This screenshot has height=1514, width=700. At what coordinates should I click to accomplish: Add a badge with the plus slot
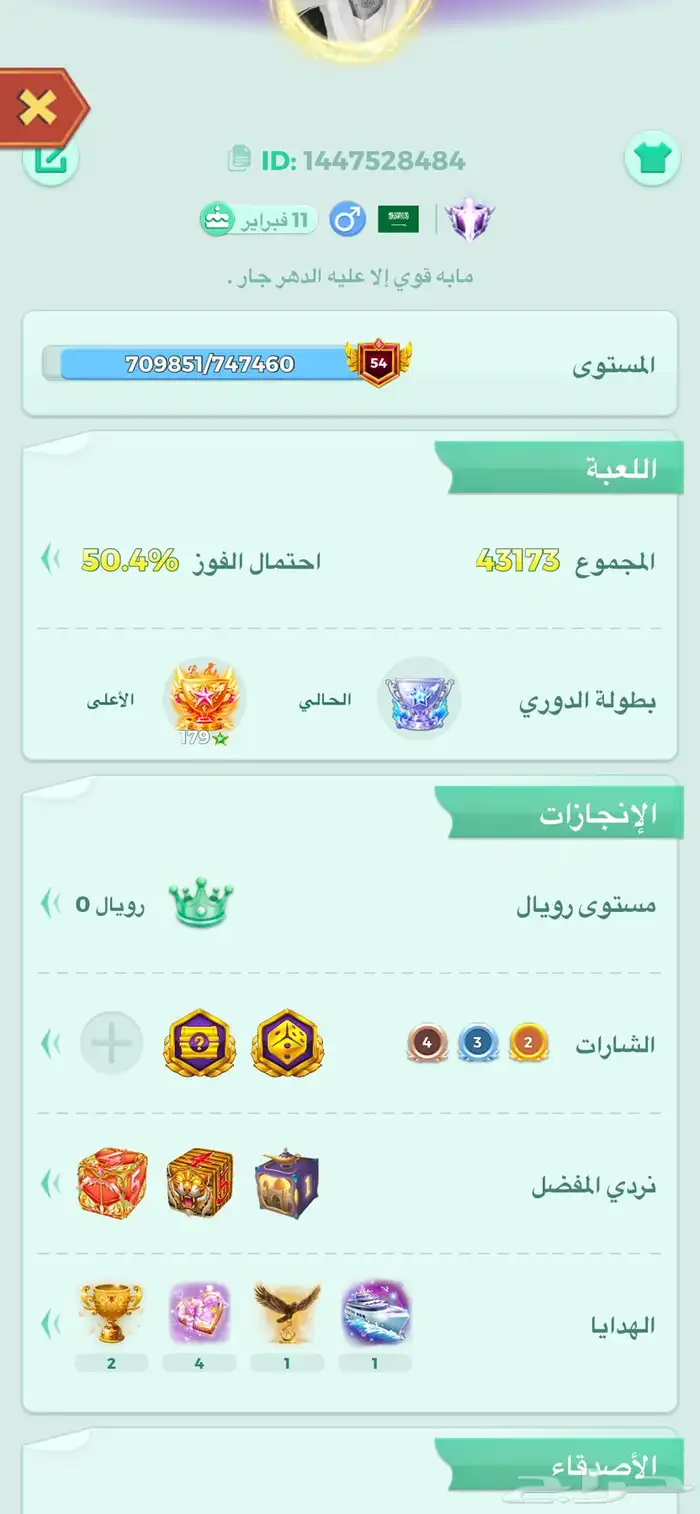coord(111,1044)
